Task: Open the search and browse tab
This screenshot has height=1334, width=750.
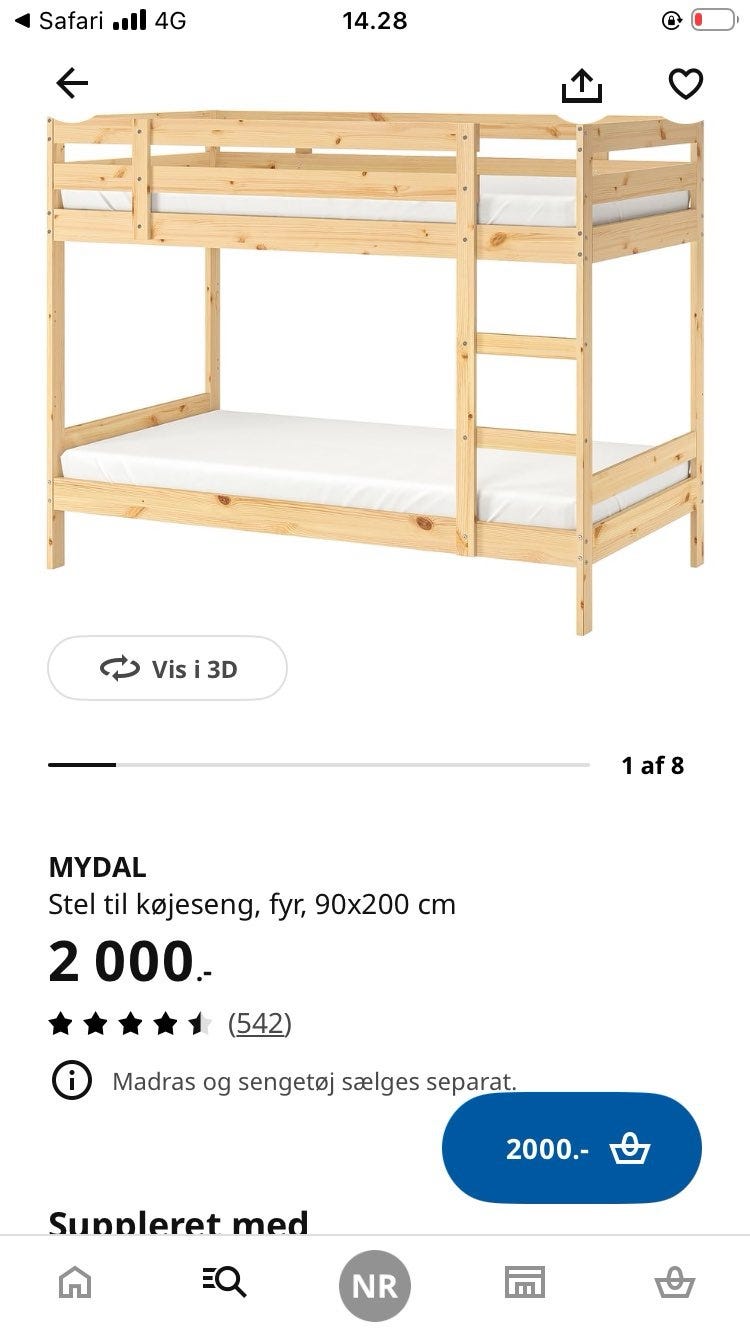Action: (224, 1282)
